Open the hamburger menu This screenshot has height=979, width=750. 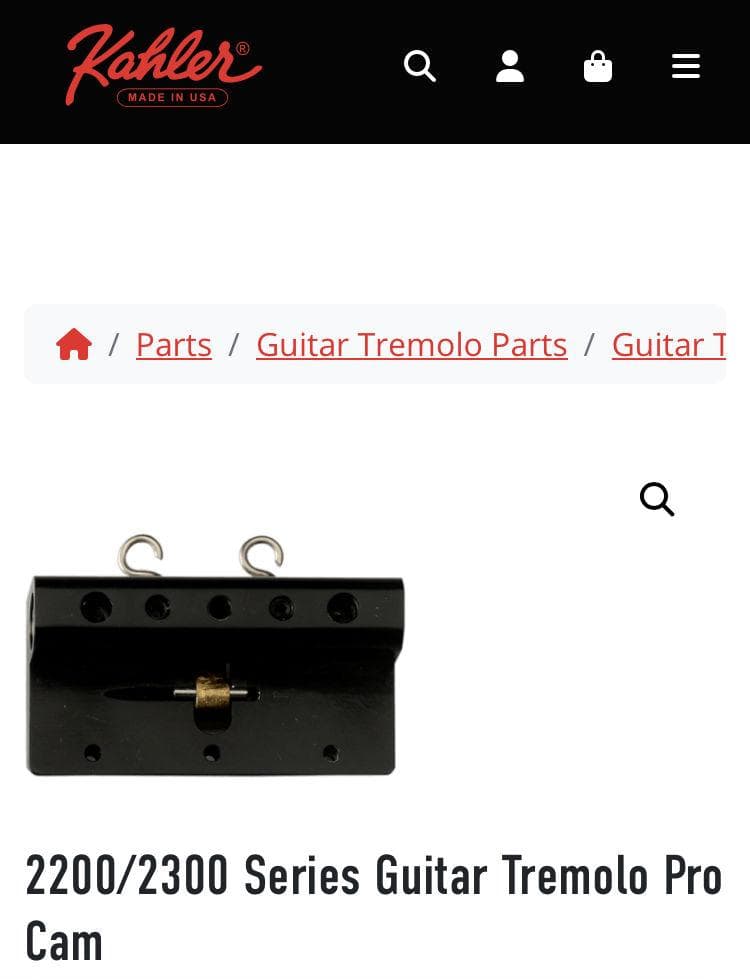pos(686,67)
